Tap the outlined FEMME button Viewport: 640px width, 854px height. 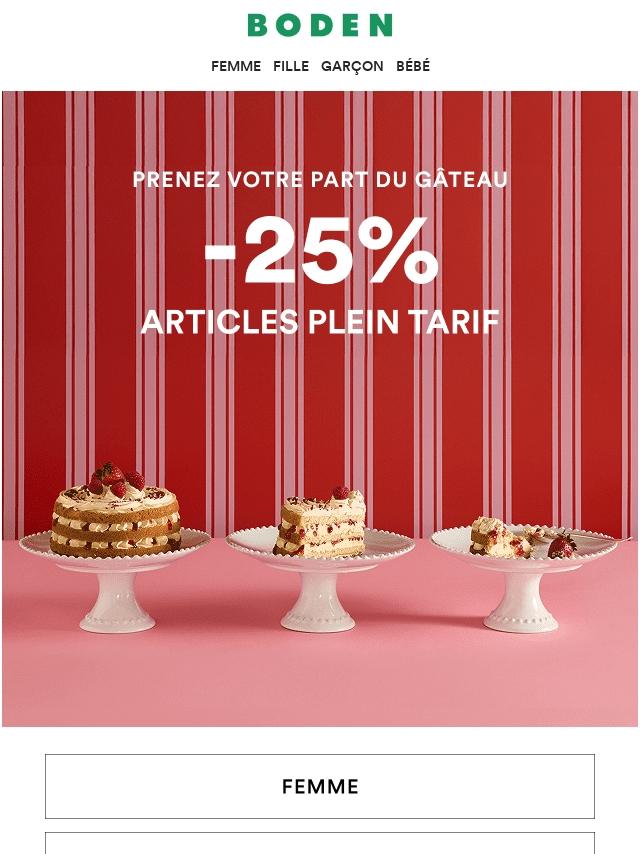tap(320, 786)
